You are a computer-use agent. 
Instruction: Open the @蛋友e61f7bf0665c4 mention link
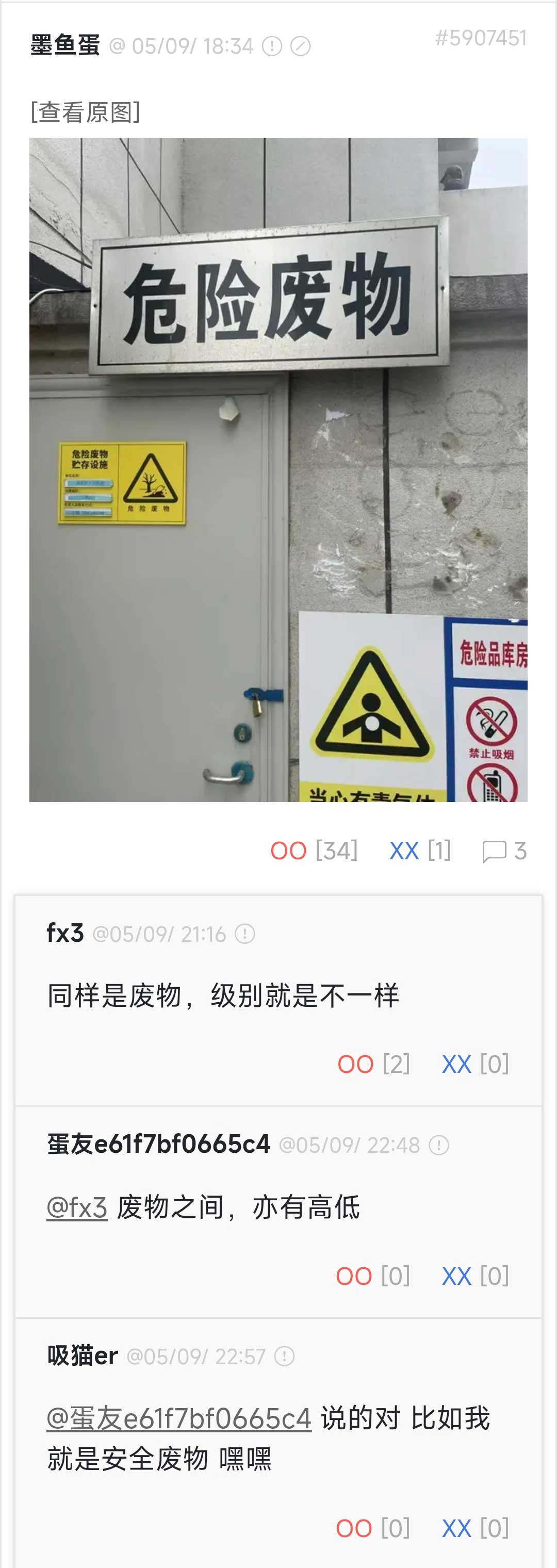(179, 1419)
